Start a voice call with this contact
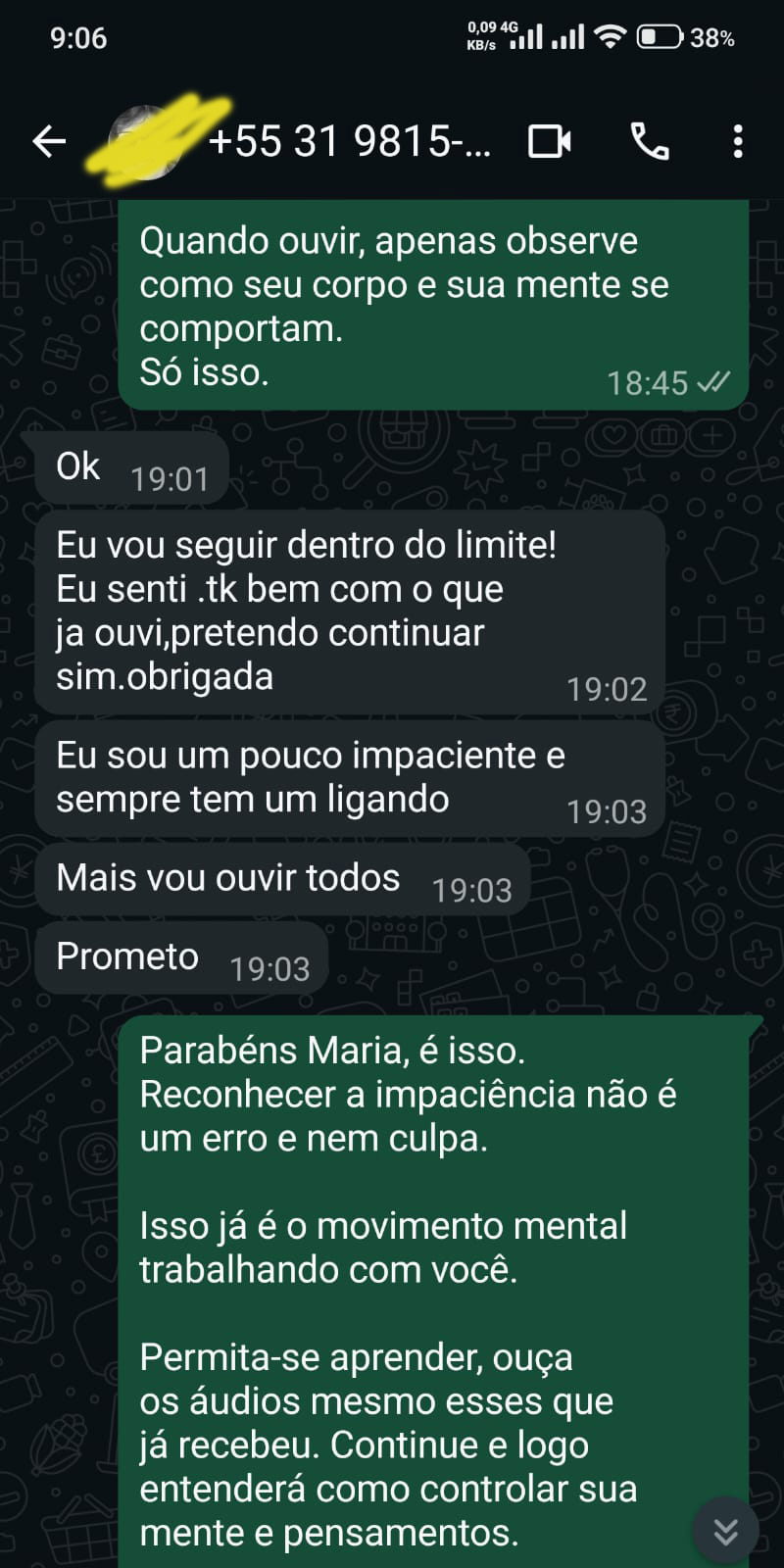This screenshot has width=784, height=1568. coord(649,142)
